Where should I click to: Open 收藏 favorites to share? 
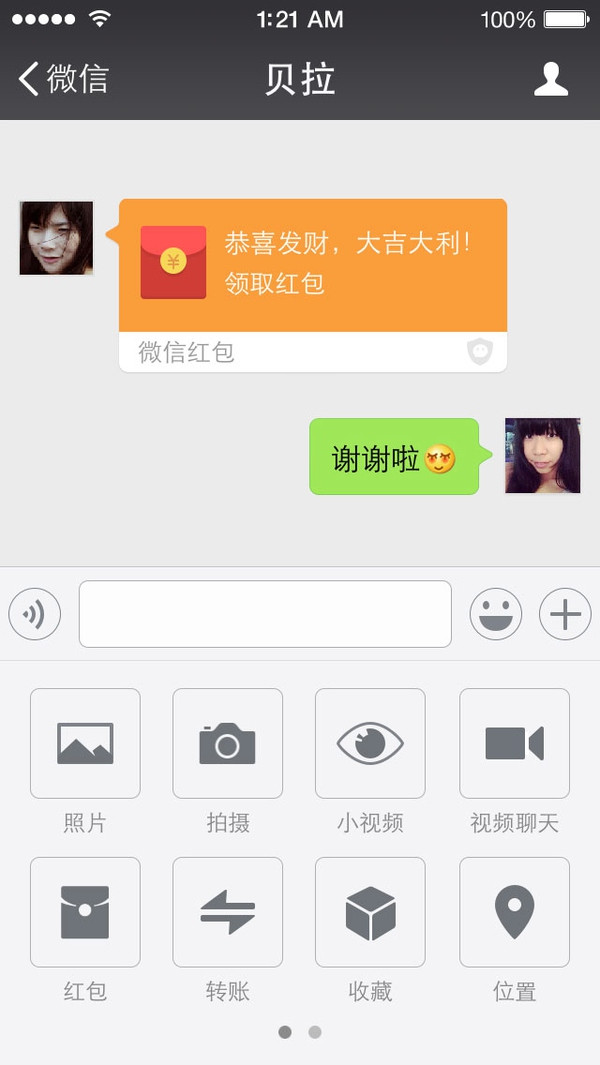coord(370,912)
